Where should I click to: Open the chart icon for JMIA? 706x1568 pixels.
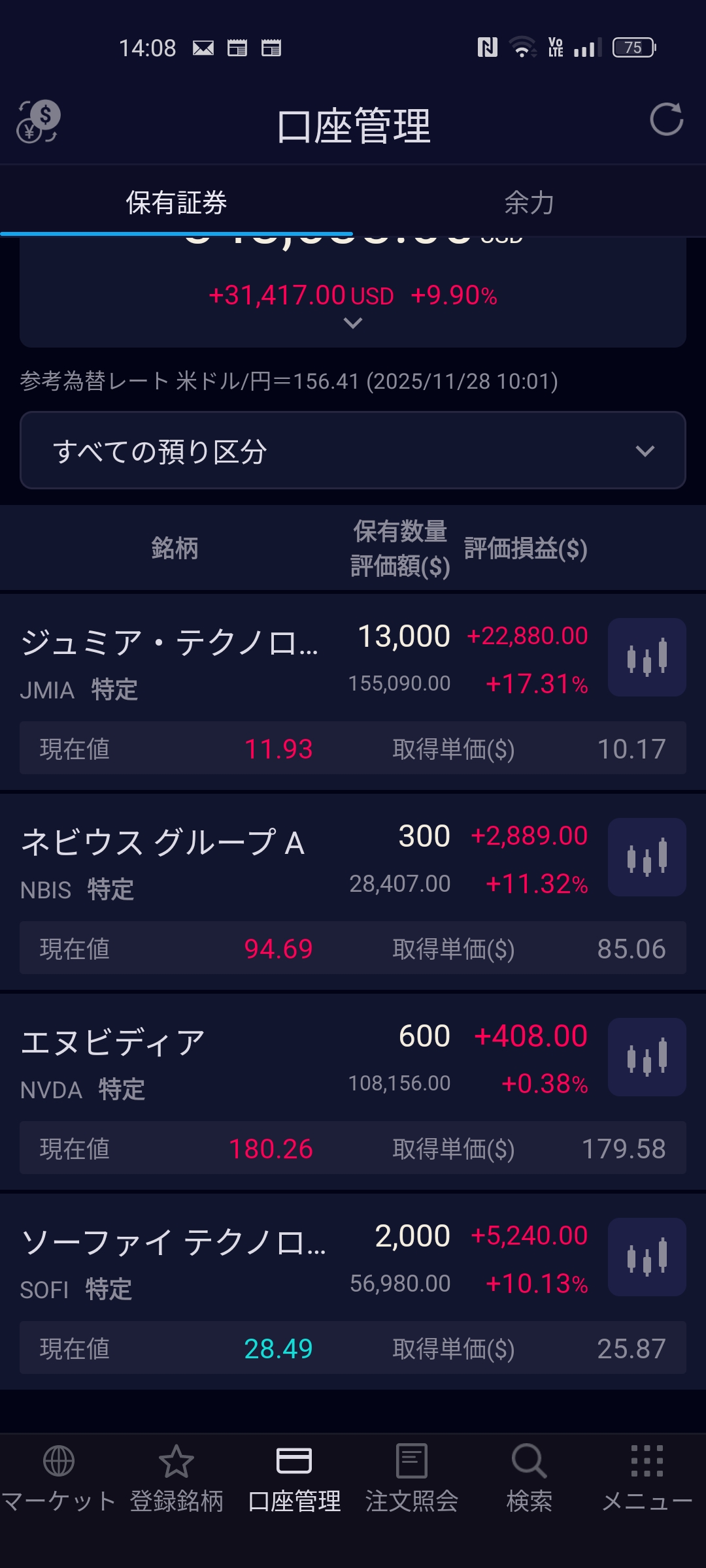[x=647, y=657]
